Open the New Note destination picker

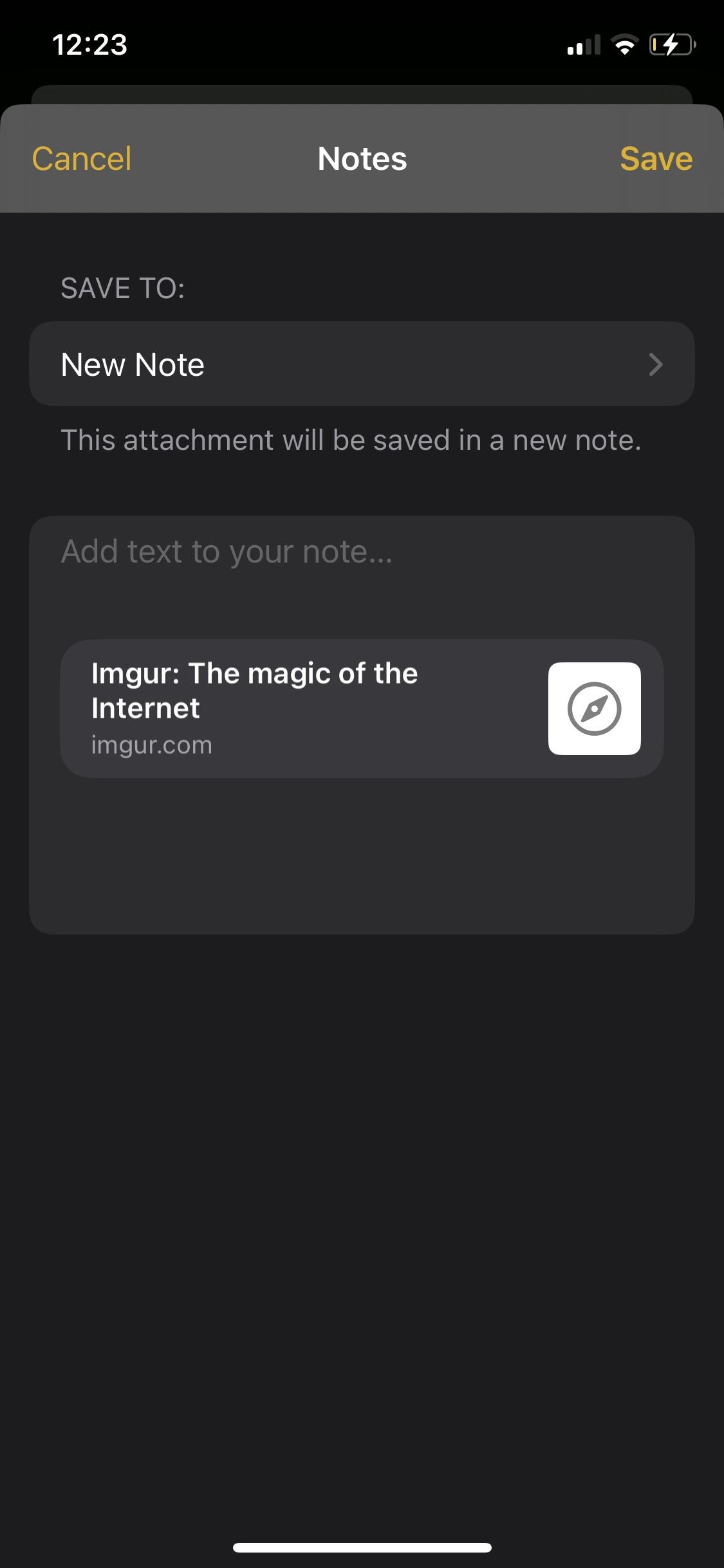[362, 364]
